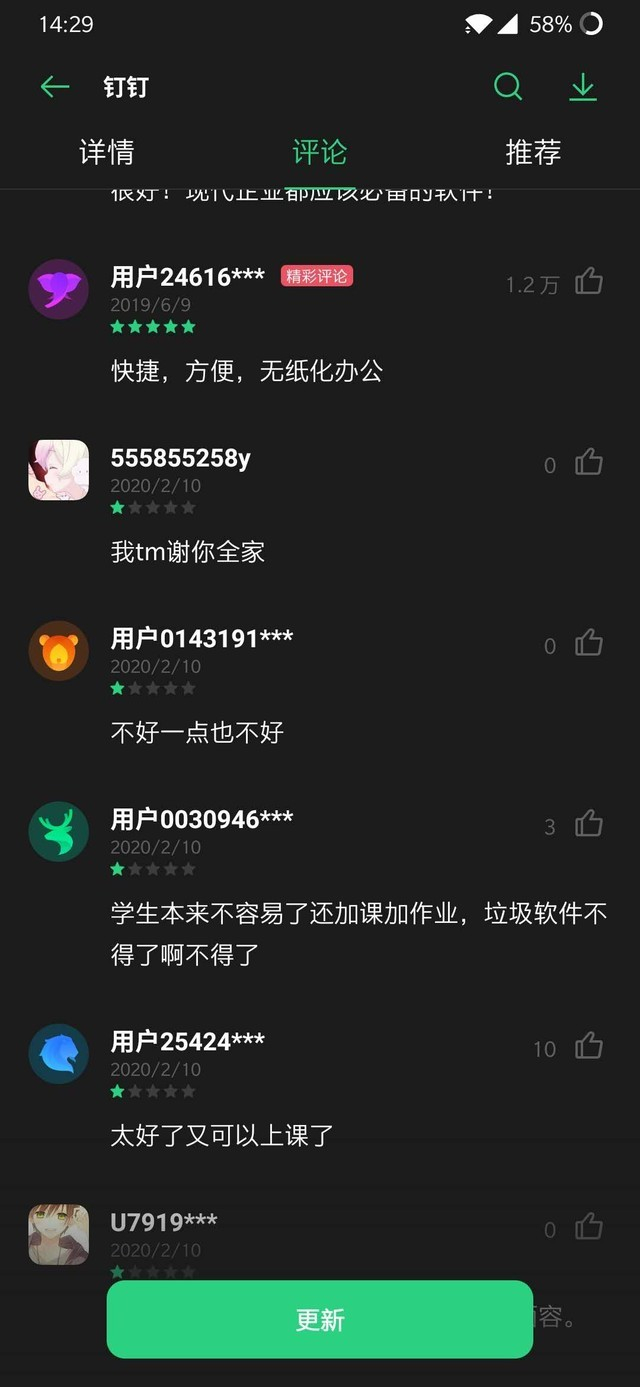640x1387 pixels.
Task: Open the search icon in the top bar
Action: [x=508, y=87]
